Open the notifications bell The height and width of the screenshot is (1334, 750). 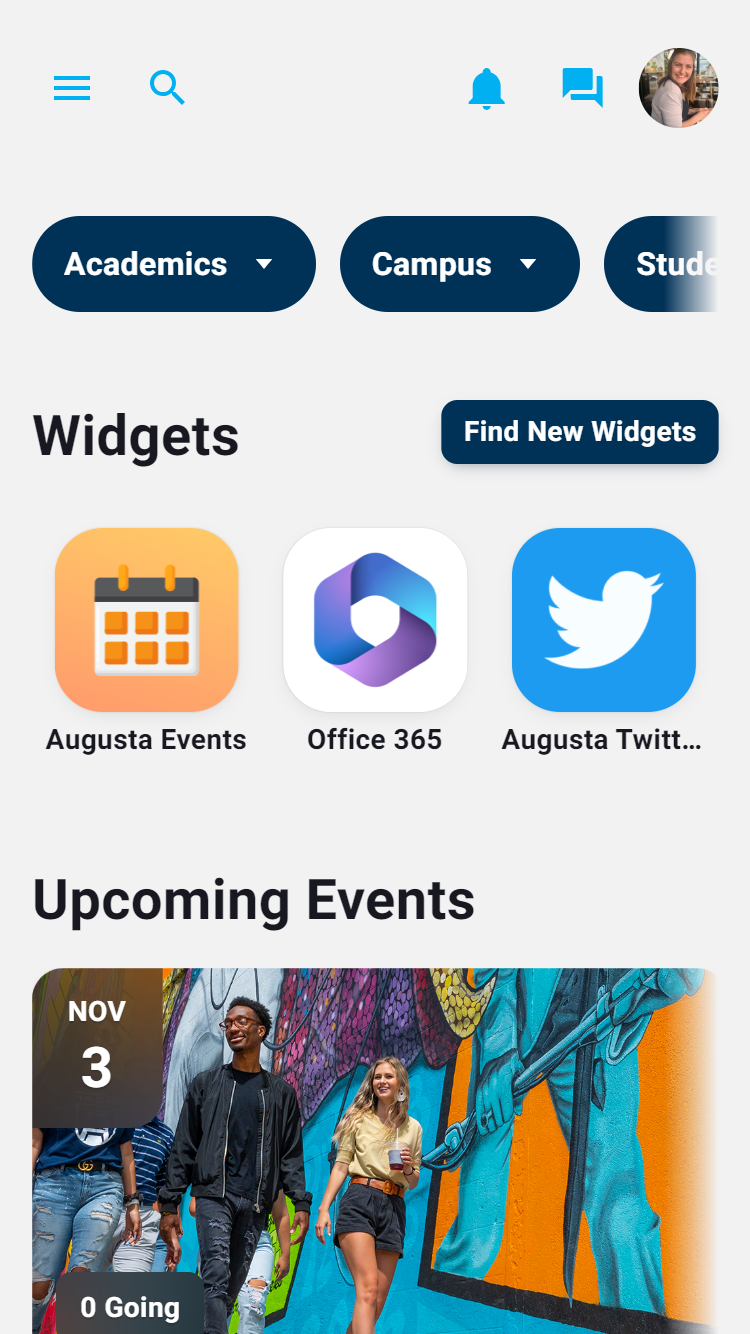486,89
